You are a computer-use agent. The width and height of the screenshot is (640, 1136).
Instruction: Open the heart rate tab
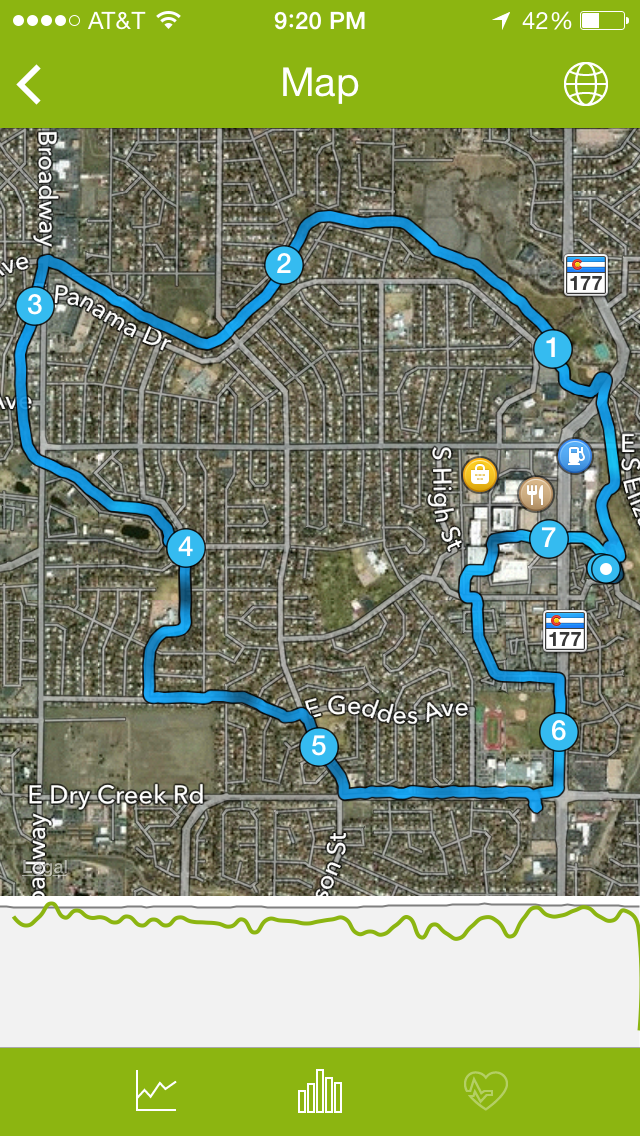pyautogui.click(x=486, y=1089)
